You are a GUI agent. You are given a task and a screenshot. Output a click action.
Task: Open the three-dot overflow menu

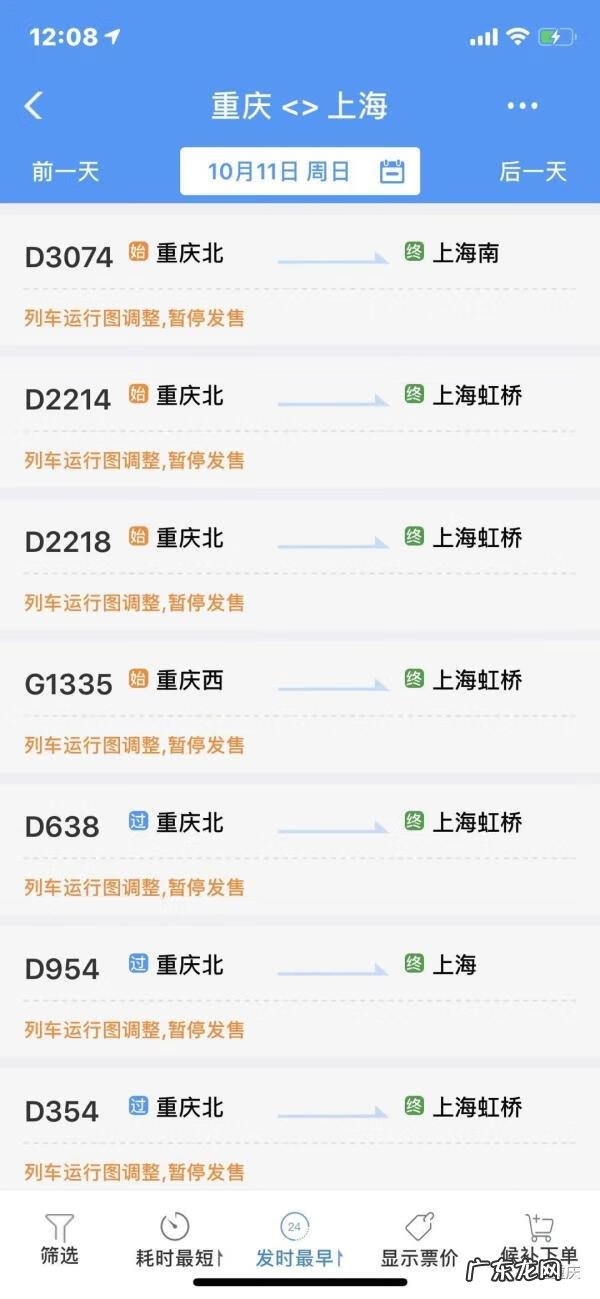coord(522,106)
